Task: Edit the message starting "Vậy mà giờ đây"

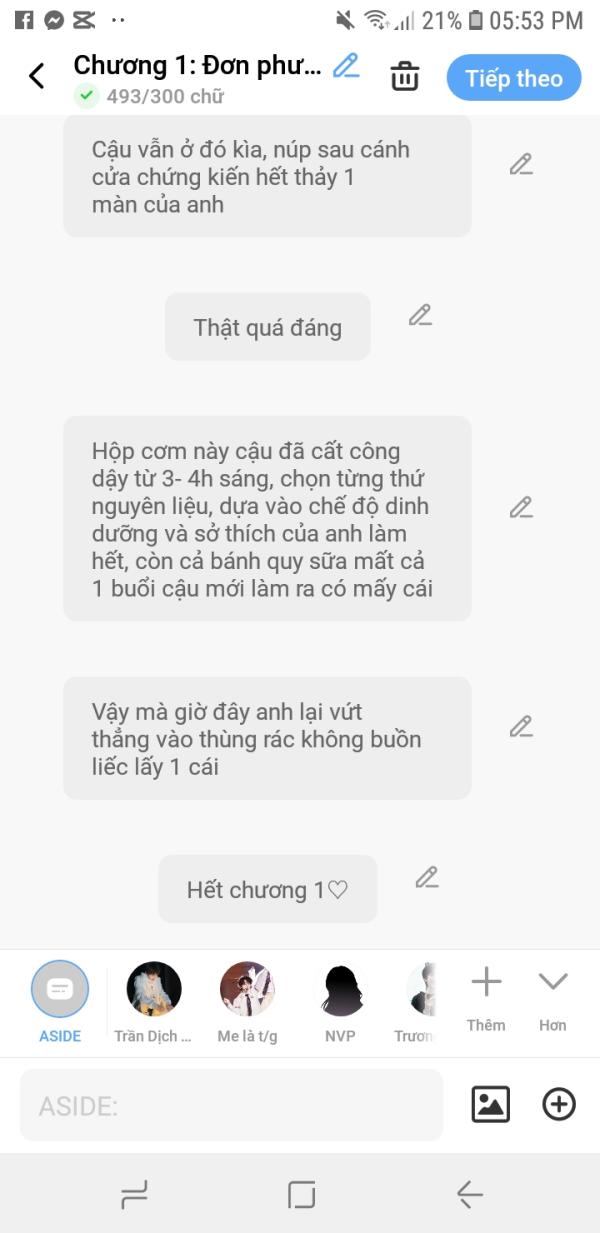Action: pyautogui.click(x=520, y=726)
